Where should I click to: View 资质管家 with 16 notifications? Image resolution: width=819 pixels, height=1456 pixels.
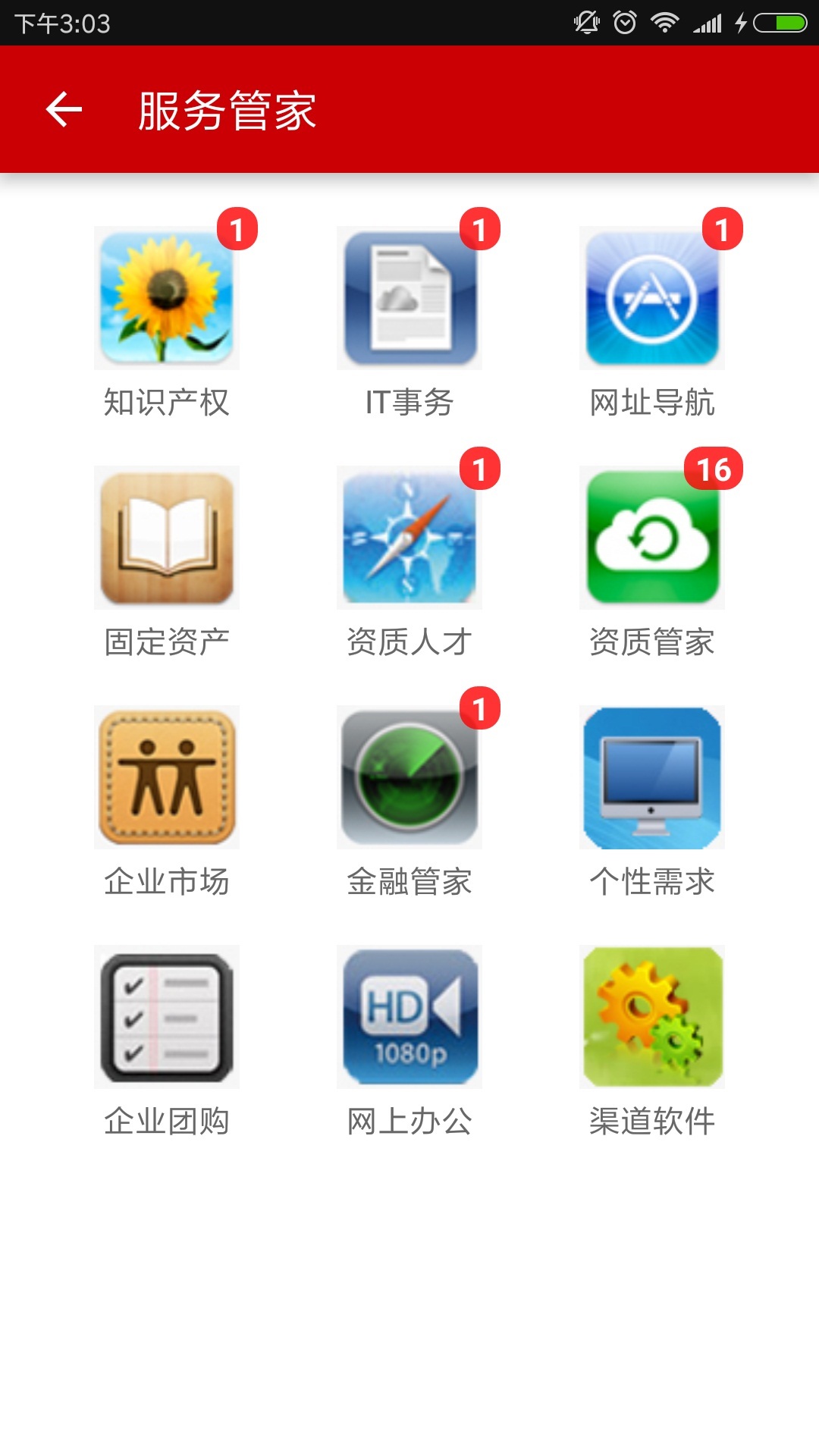pyautogui.click(x=652, y=538)
